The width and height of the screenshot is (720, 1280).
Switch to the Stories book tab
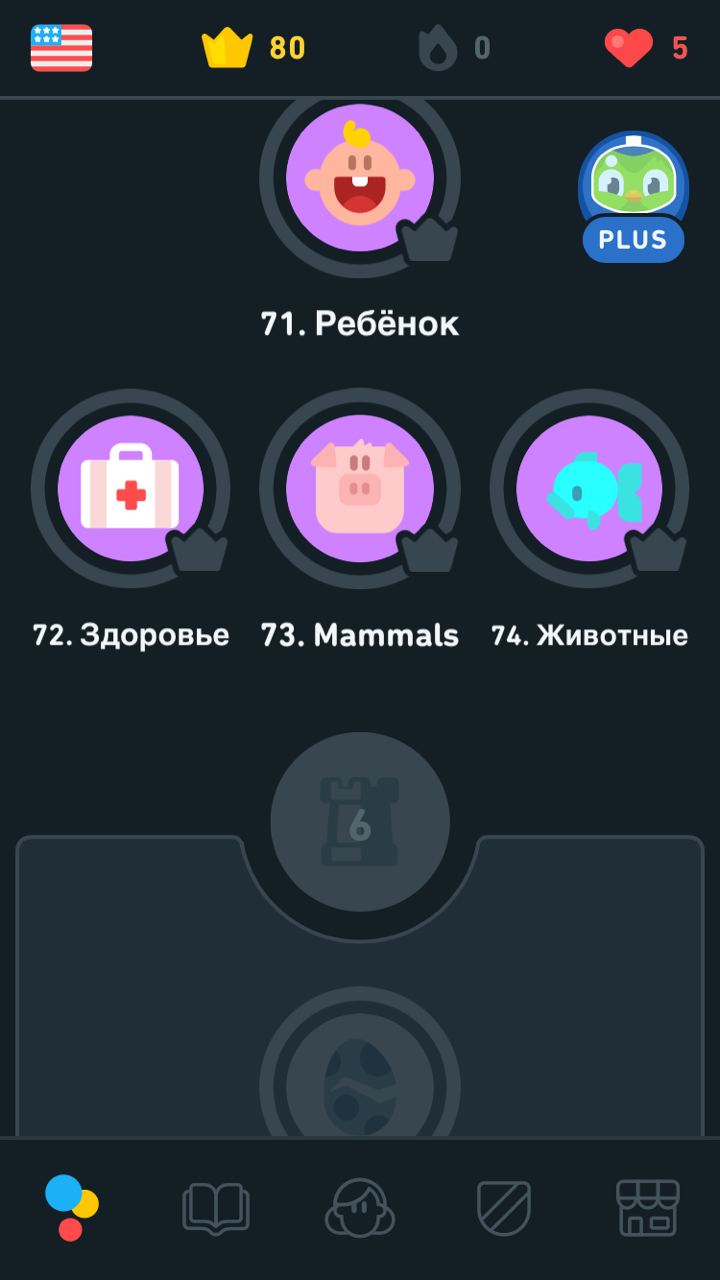[x=216, y=1208]
